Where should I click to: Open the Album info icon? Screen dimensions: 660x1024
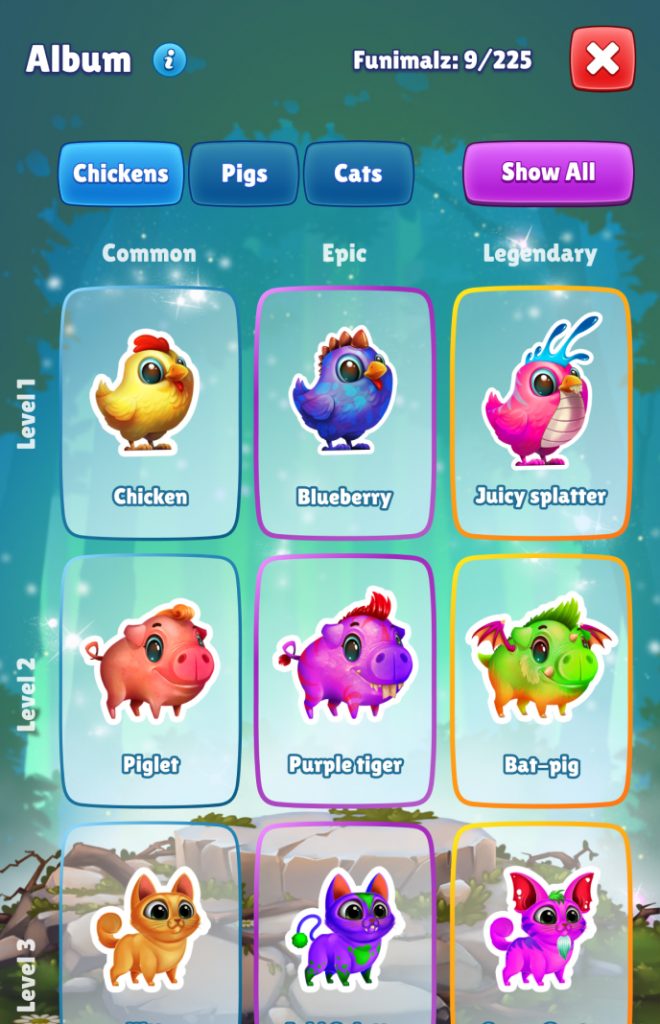point(169,60)
